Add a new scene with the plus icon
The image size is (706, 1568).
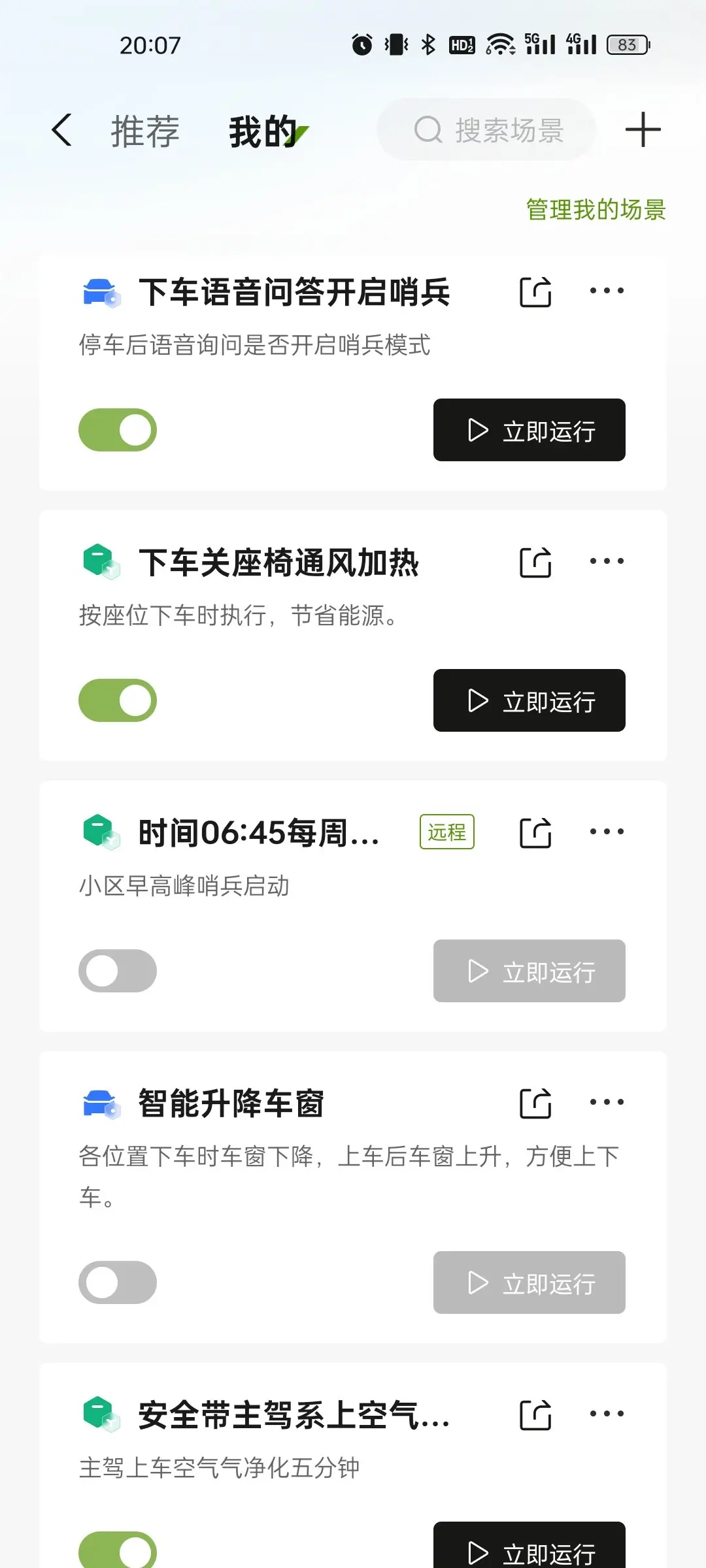point(643,129)
